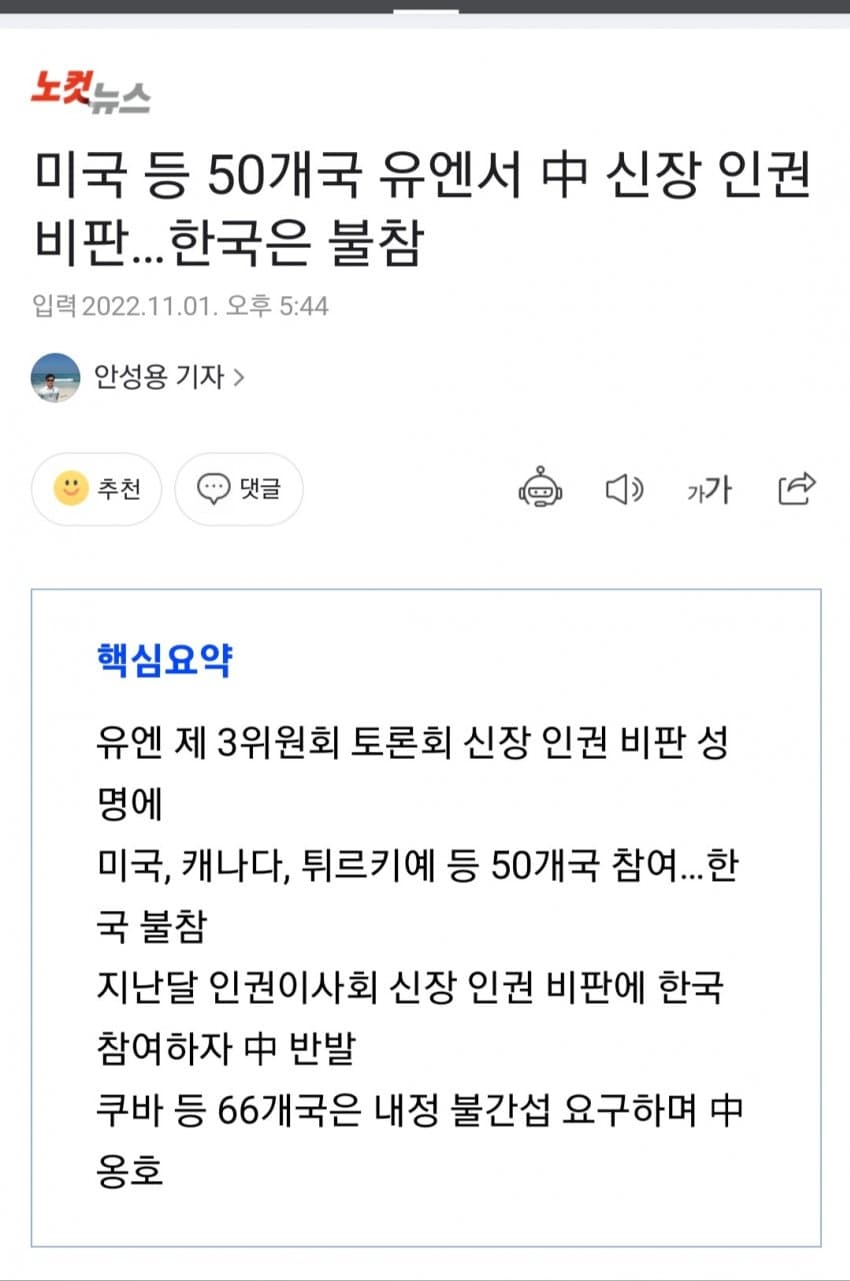Screen dimensions: 850x1281
Task: Share this article
Action: pyautogui.click(x=797, y=488)
